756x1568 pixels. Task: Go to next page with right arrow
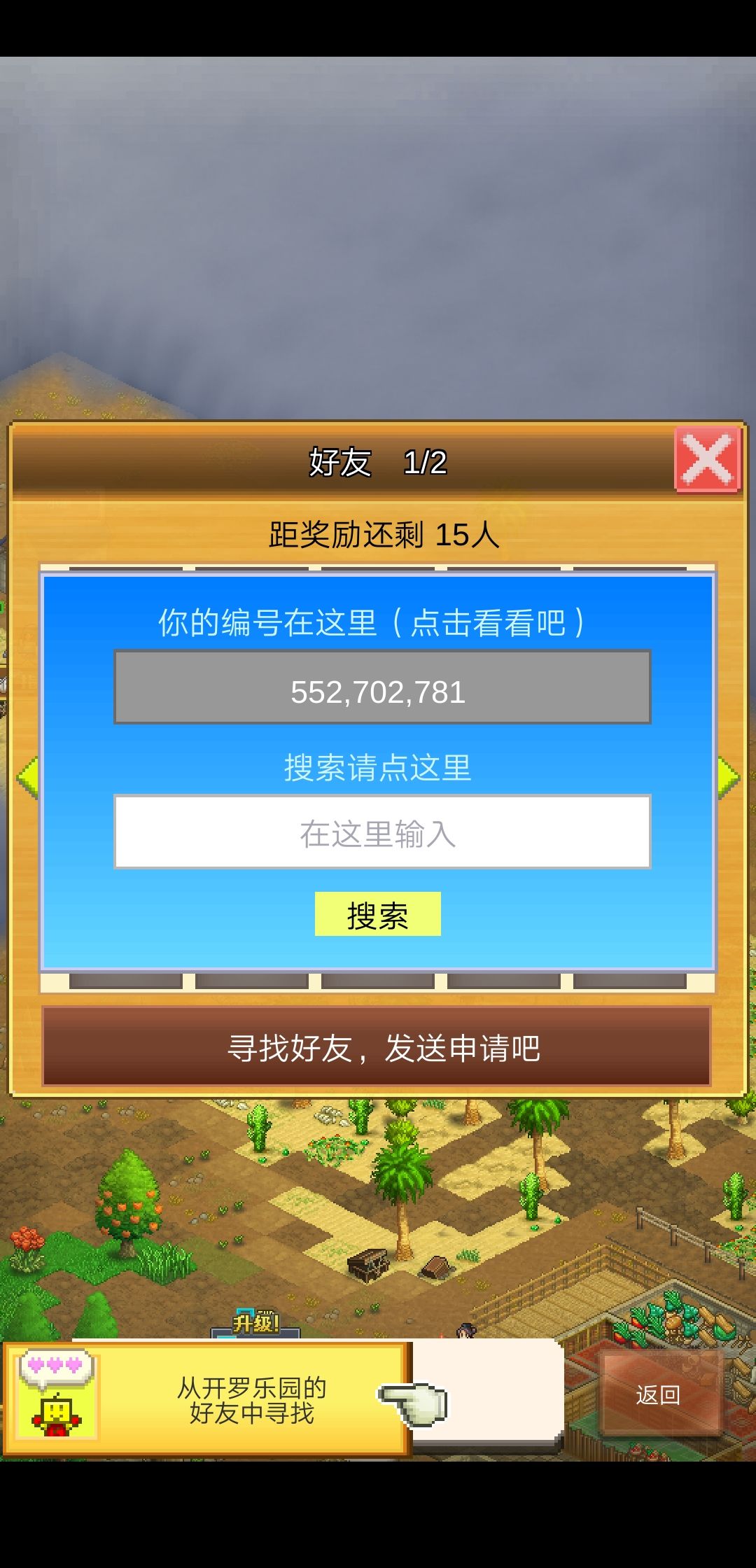(x=729, y=777)
